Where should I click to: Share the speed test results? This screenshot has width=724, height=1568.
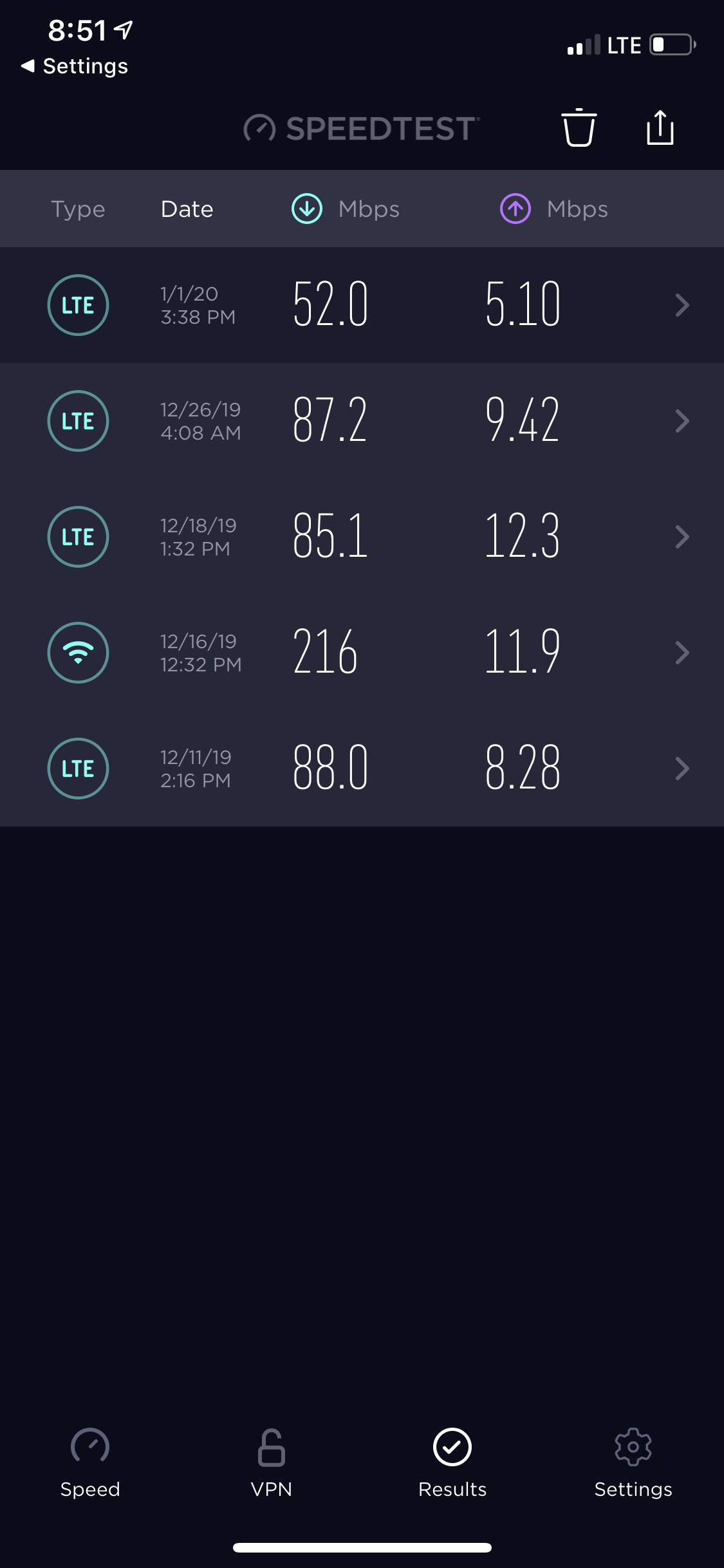pyautogui.click(x=660, y=128)
